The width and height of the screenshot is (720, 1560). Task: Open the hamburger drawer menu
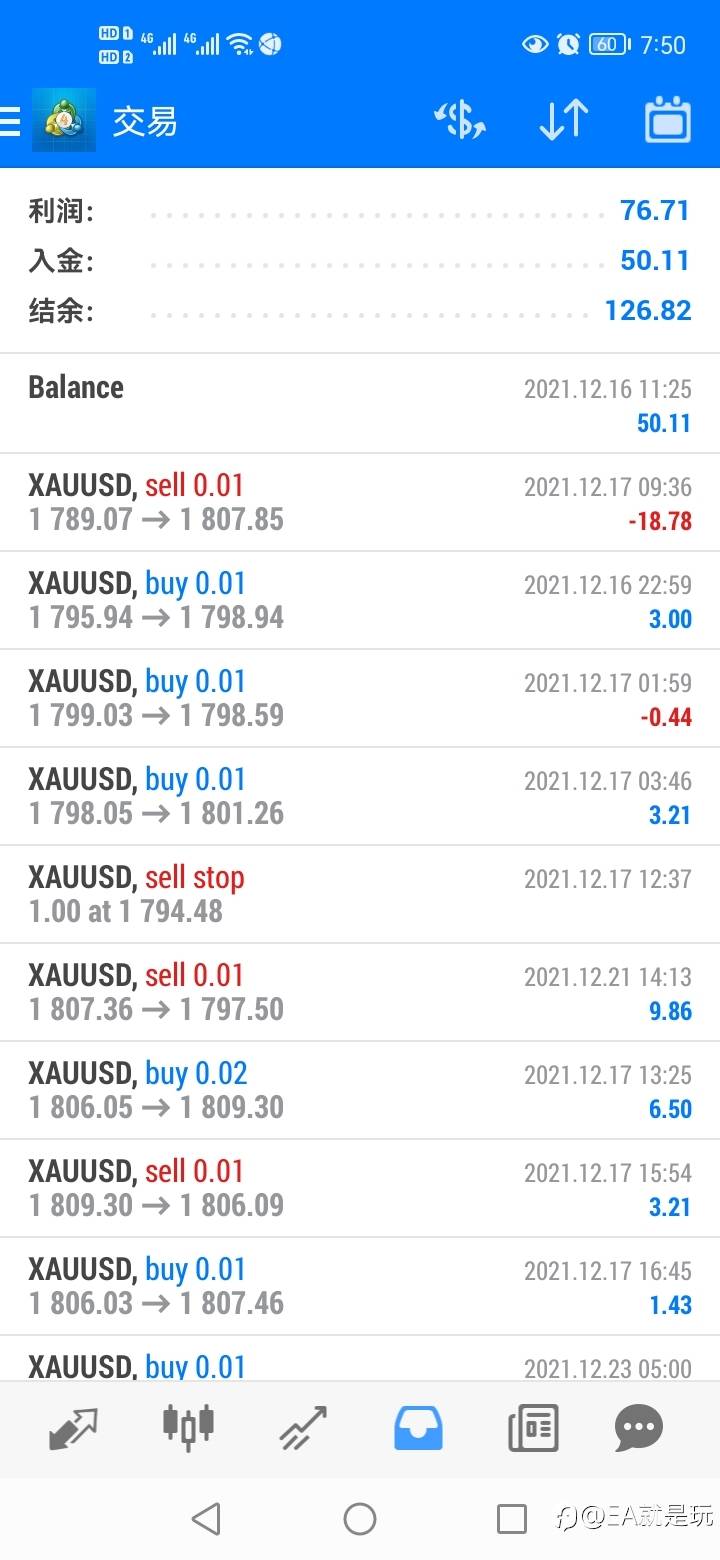coord(9,121)
